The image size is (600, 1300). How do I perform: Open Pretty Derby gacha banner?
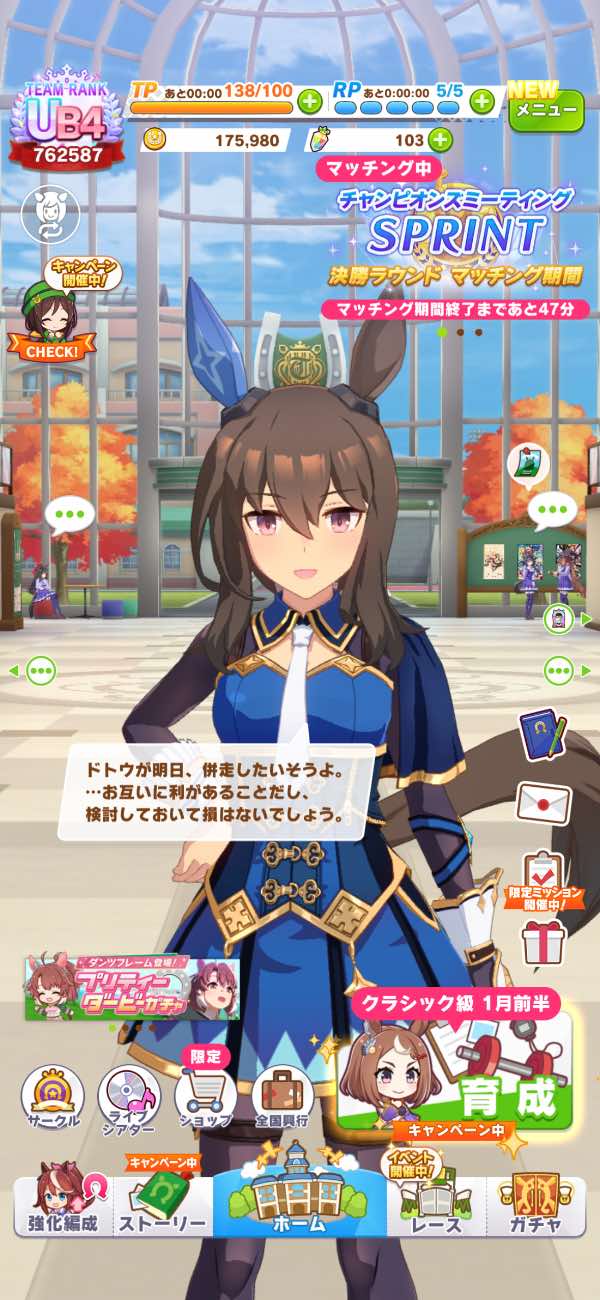132,989
